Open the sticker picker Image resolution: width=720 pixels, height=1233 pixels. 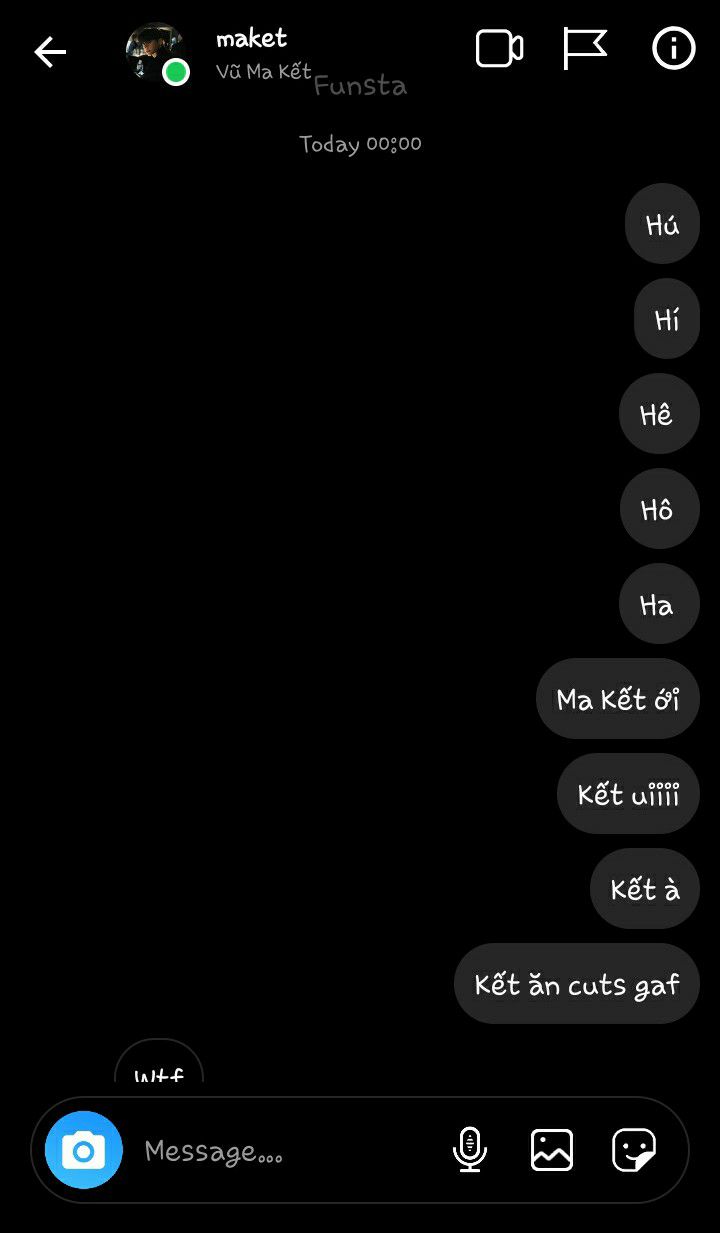(x=634, y=1150)
